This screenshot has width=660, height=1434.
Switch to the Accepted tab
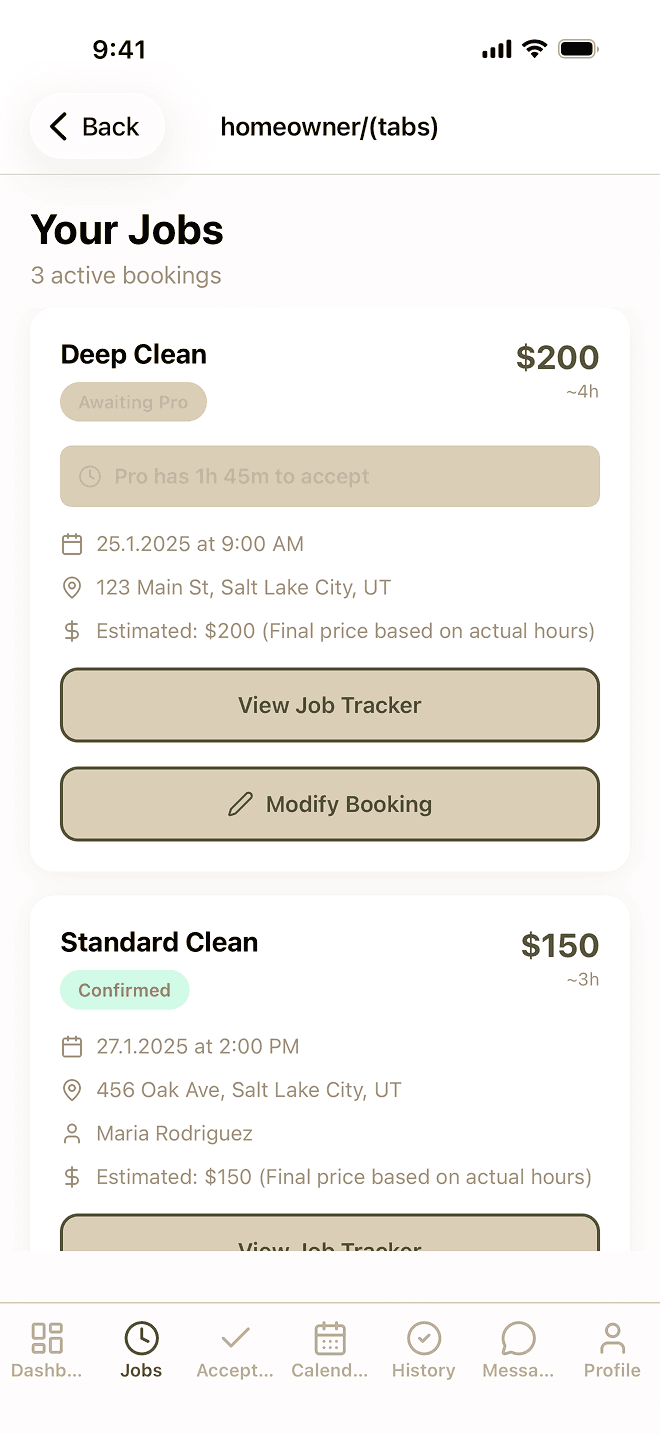pos(235,1349)
